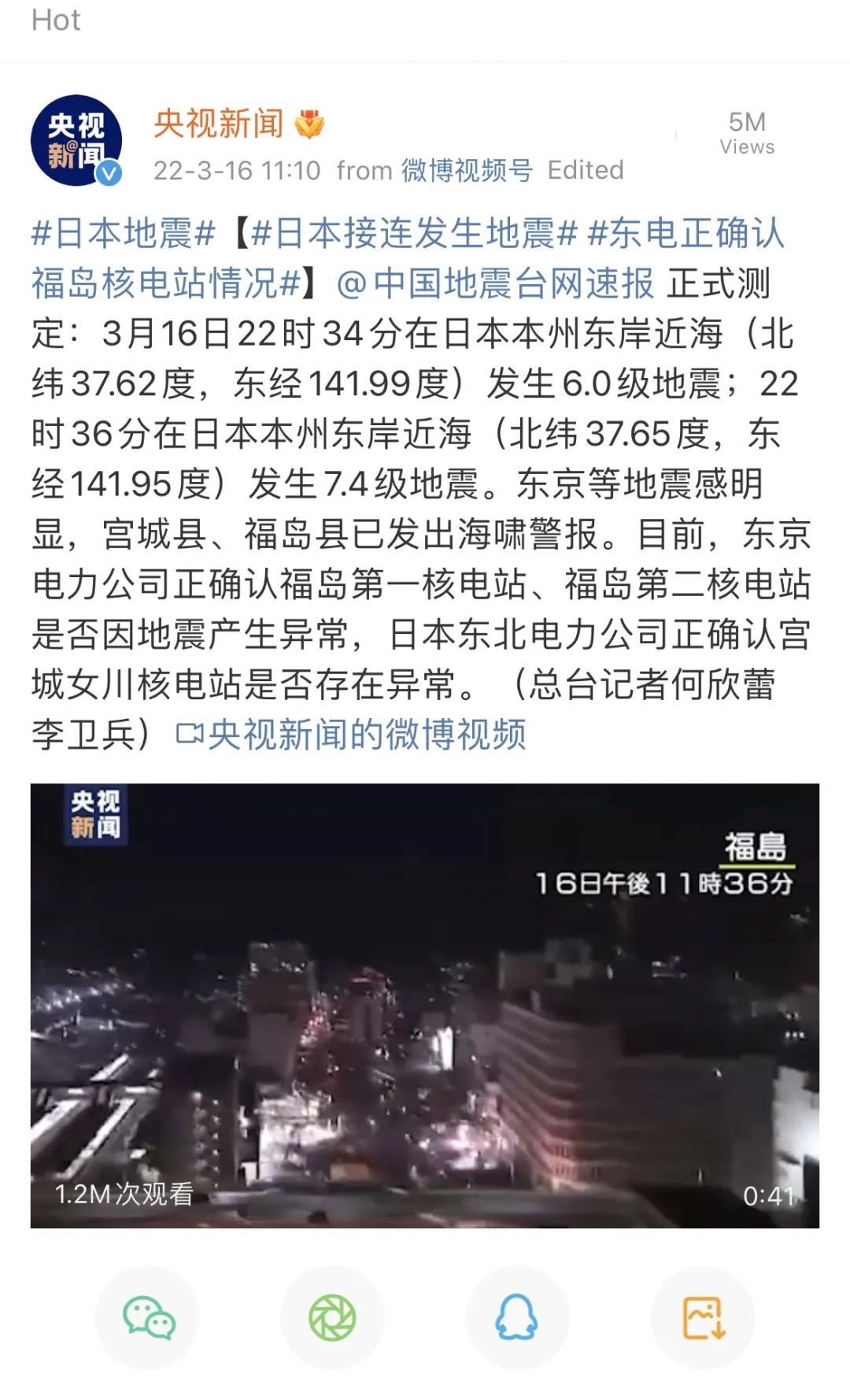Screen dimensions: 850x1400
Task: Open 央视新闻 profile avatar
Action: tap(76, 140)
